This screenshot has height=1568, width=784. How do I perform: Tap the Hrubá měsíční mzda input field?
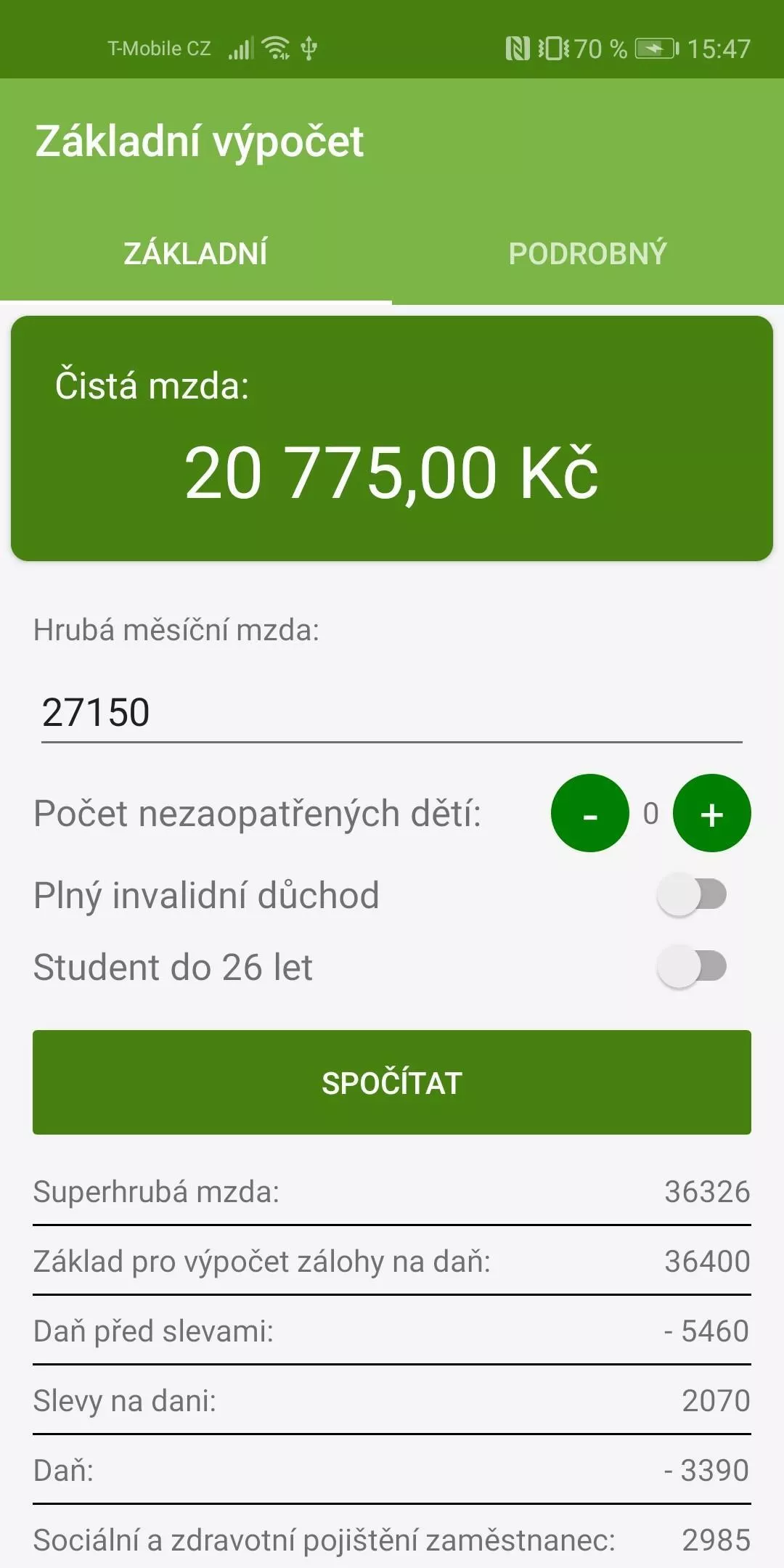pos(392,712)
